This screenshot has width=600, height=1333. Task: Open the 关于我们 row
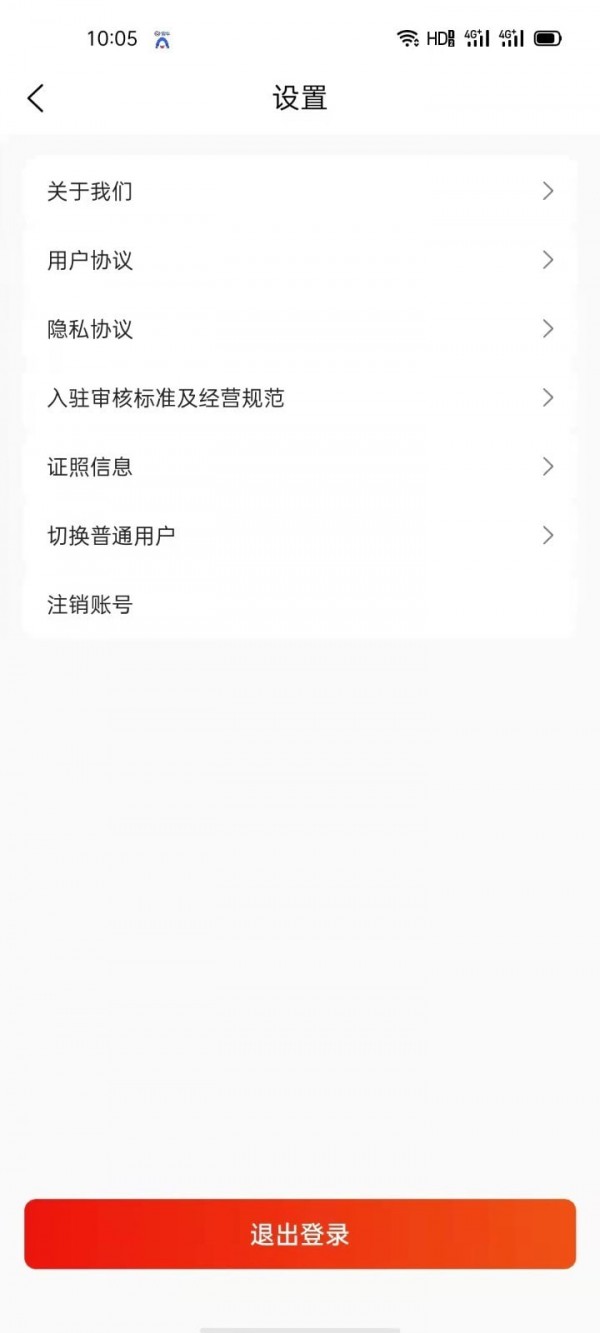click(299, 191)
